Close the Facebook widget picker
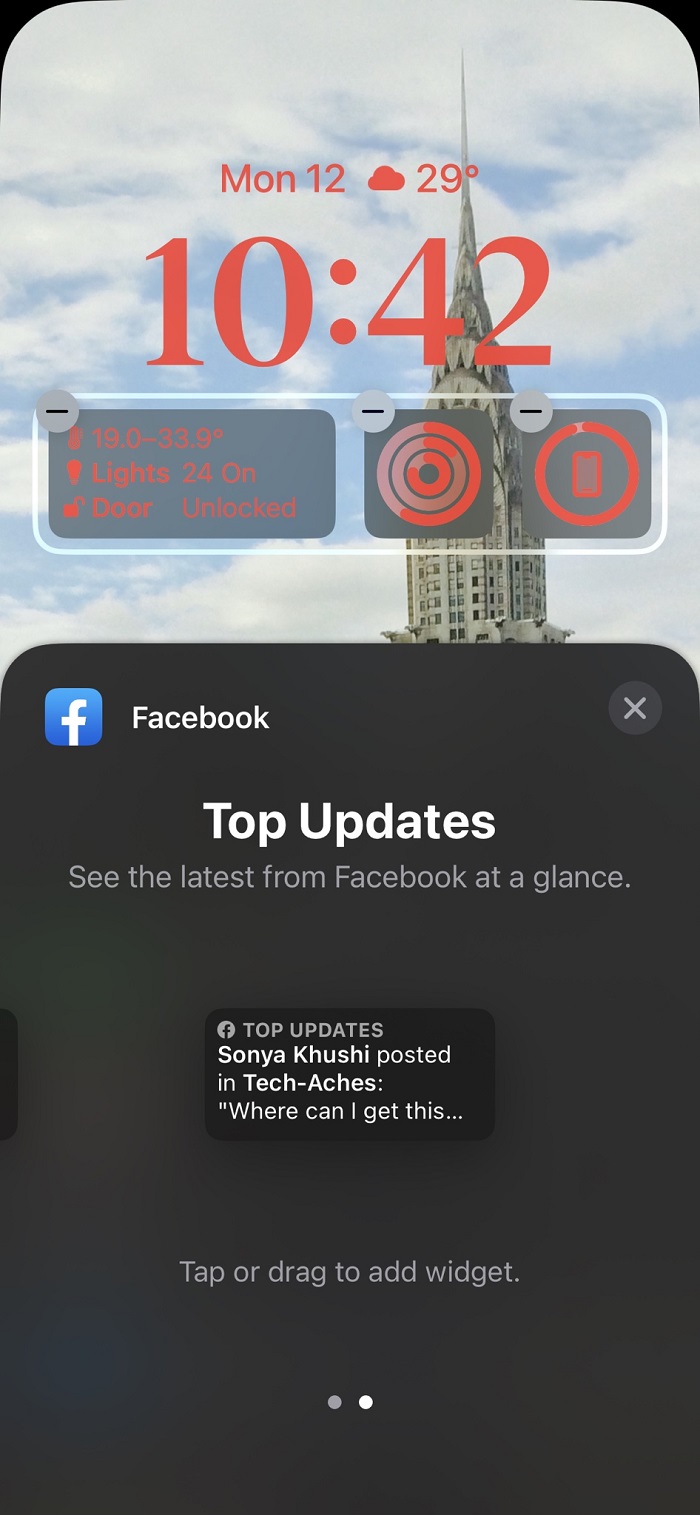This screenshot has width=700, height=1515. pyautogui.click(x=635, y=709)
